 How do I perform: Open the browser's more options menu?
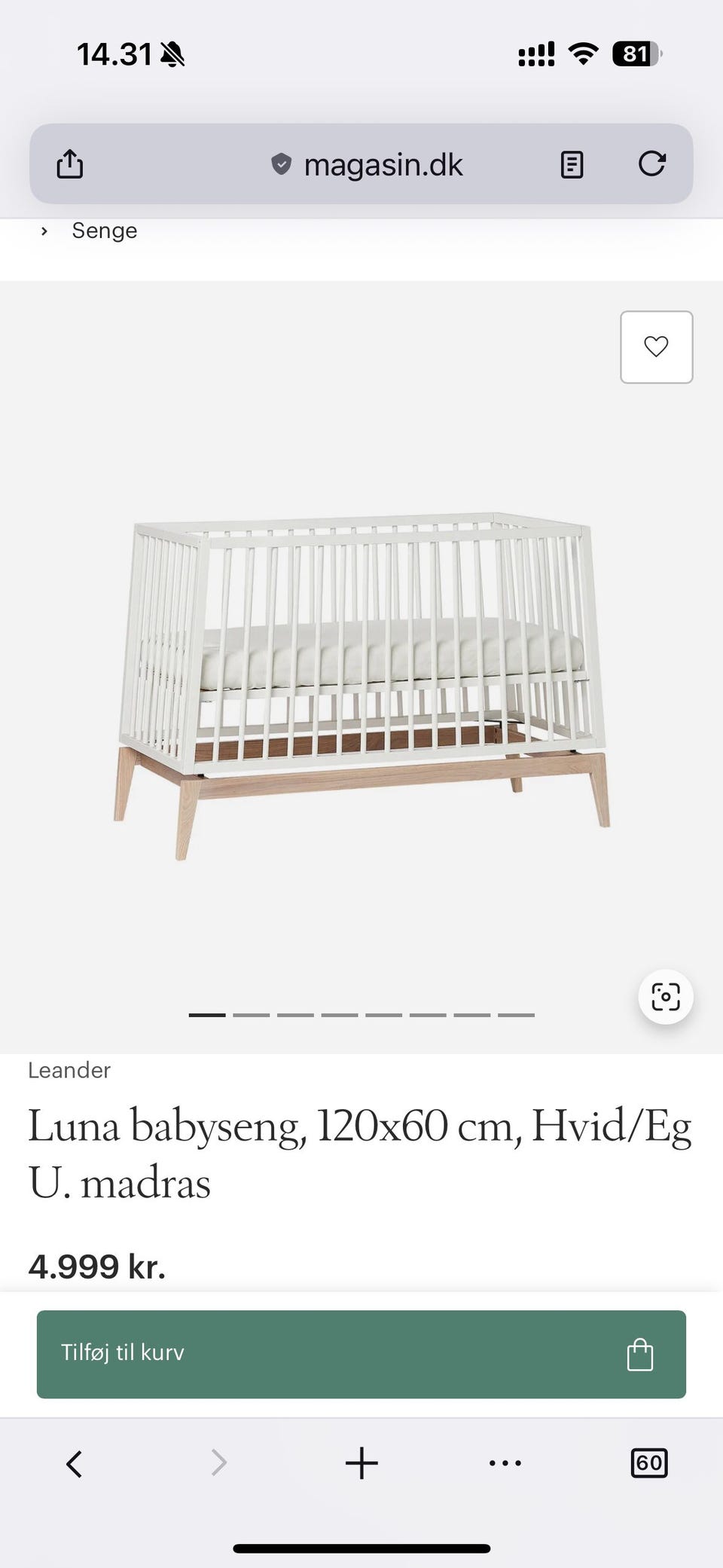coord(505,1463)
